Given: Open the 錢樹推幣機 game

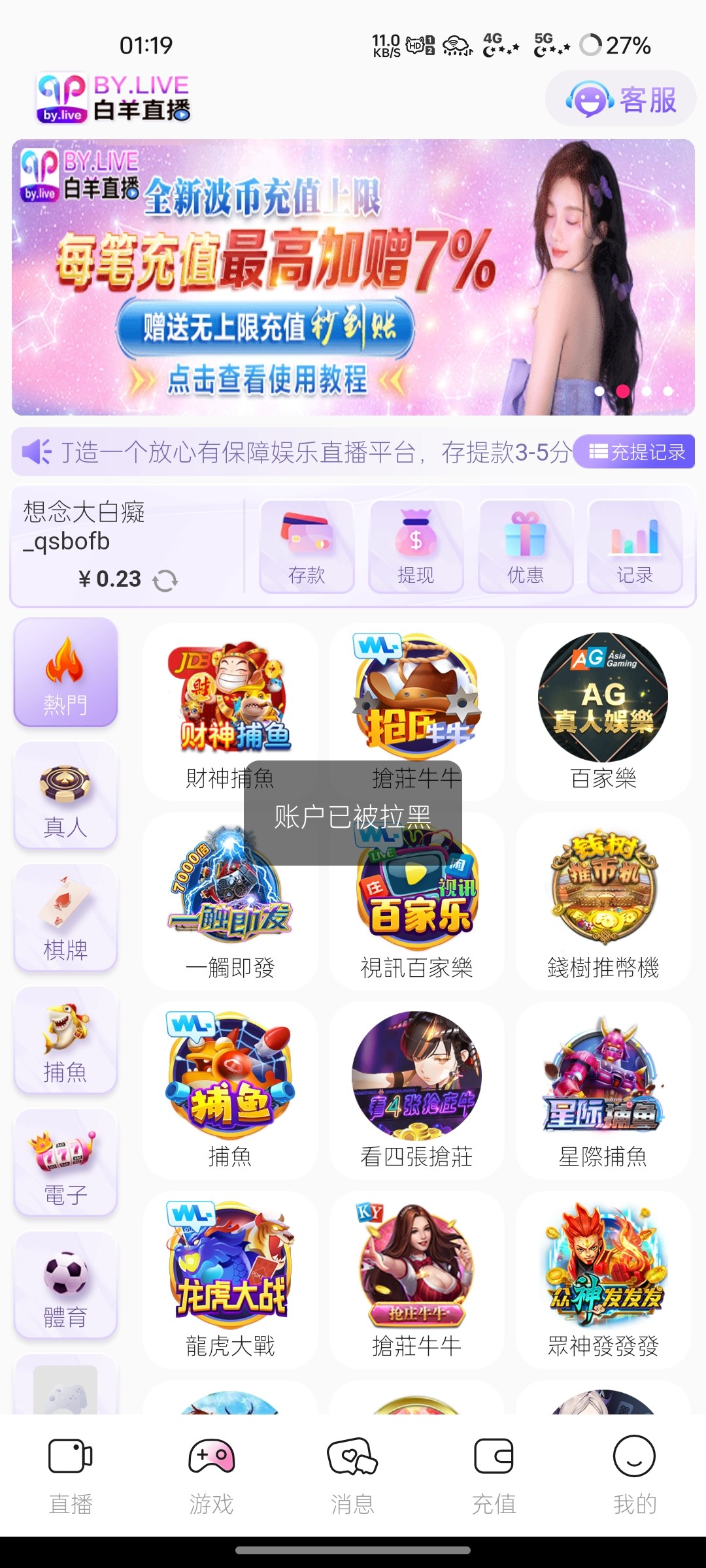Looking at the screenshot, I should click(603, 900).
